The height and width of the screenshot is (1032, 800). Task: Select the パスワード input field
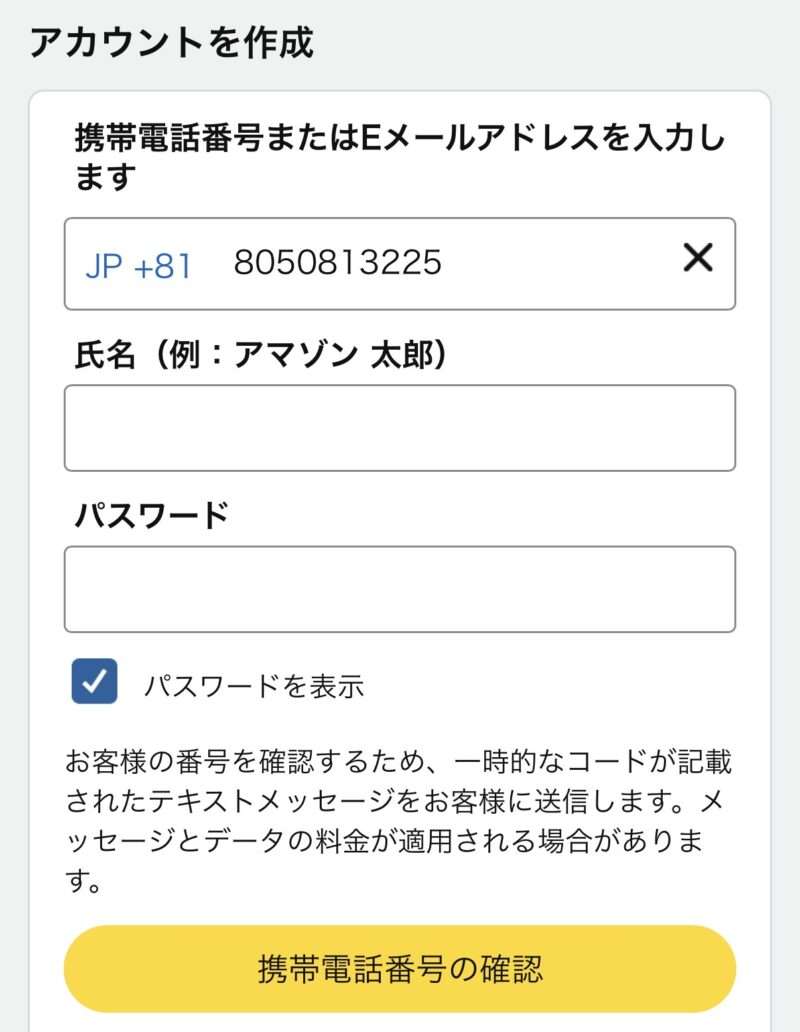(400, 589)
